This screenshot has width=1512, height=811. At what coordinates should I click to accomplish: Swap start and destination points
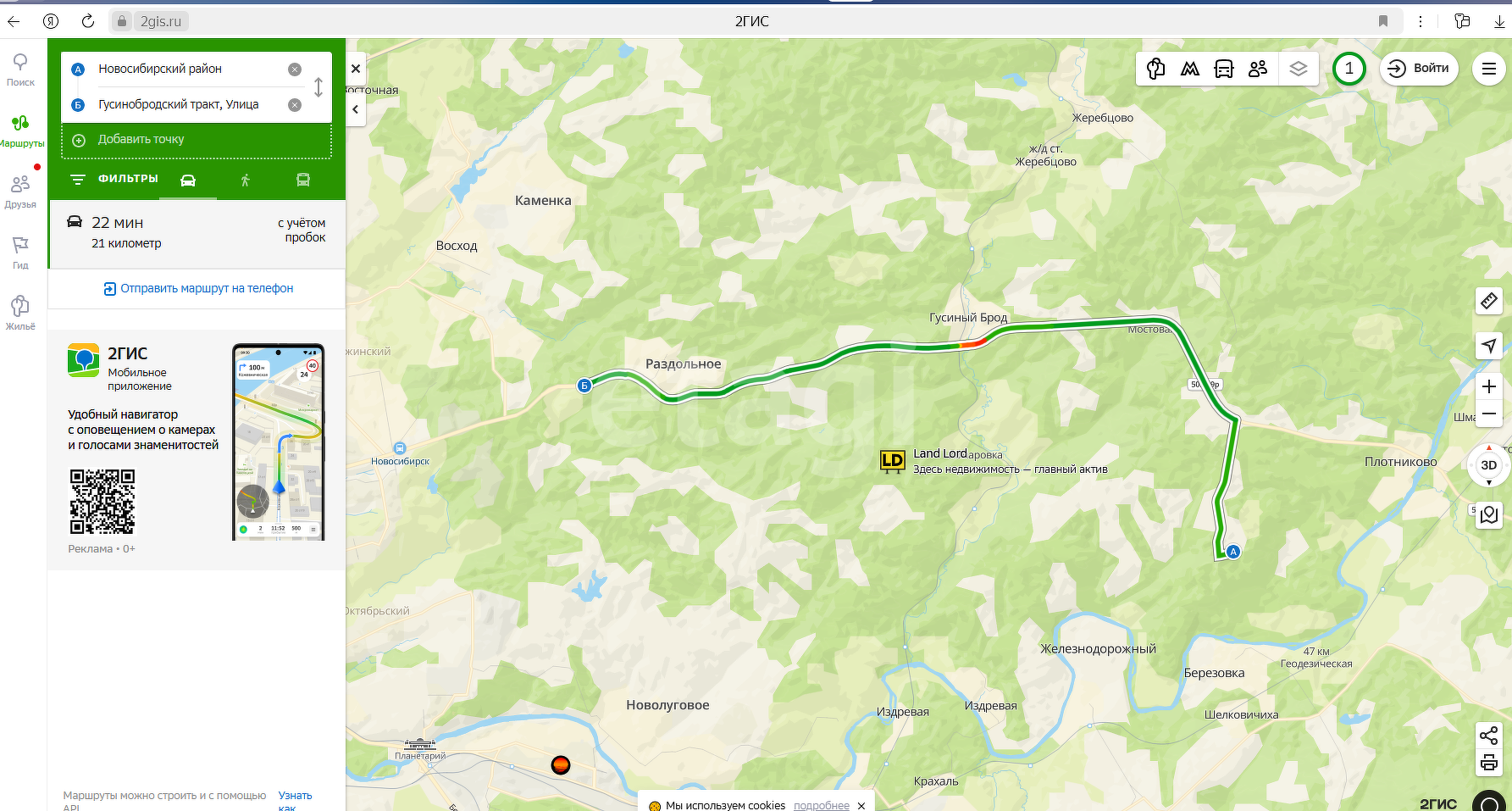tap(318, 87)
